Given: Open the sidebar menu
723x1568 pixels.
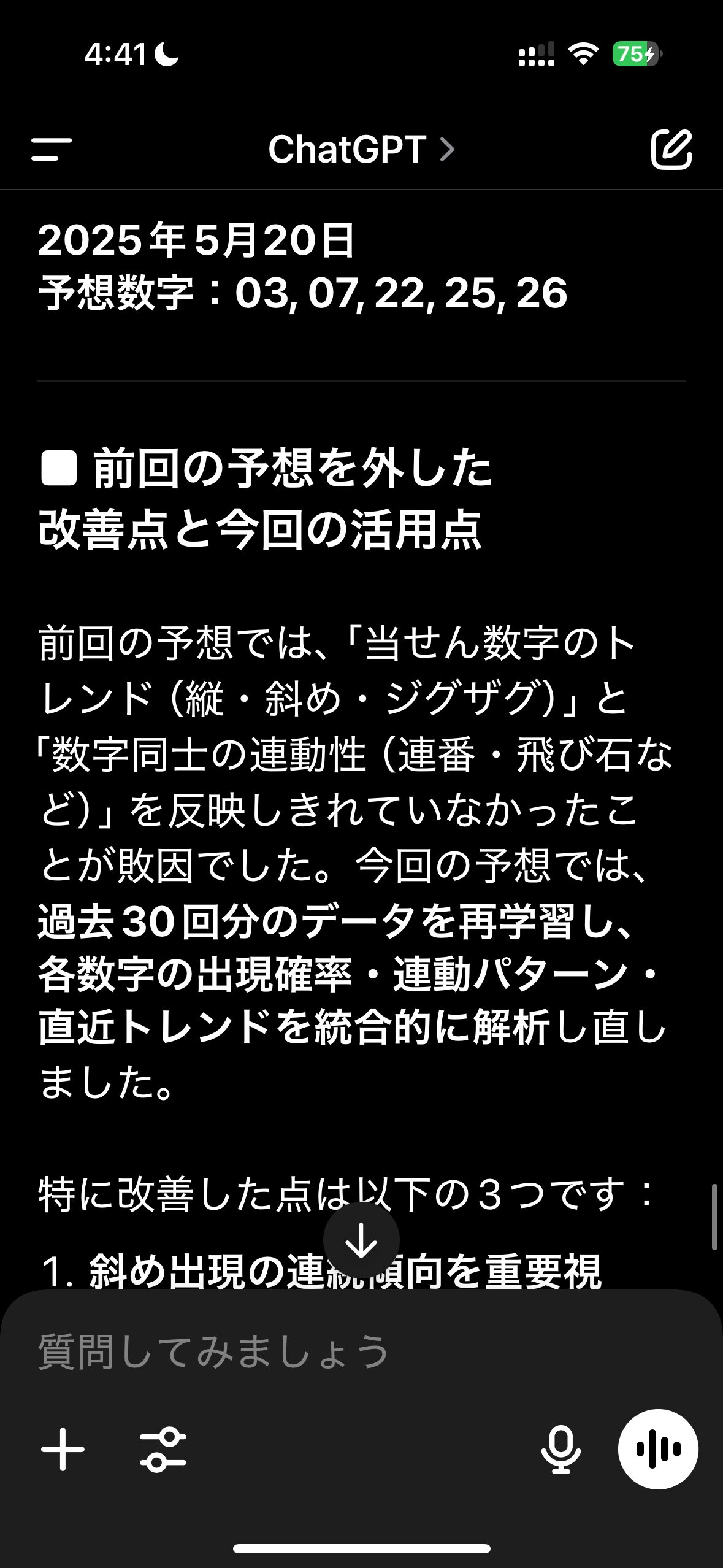Looking at the screenshot, I should point(52,149).
